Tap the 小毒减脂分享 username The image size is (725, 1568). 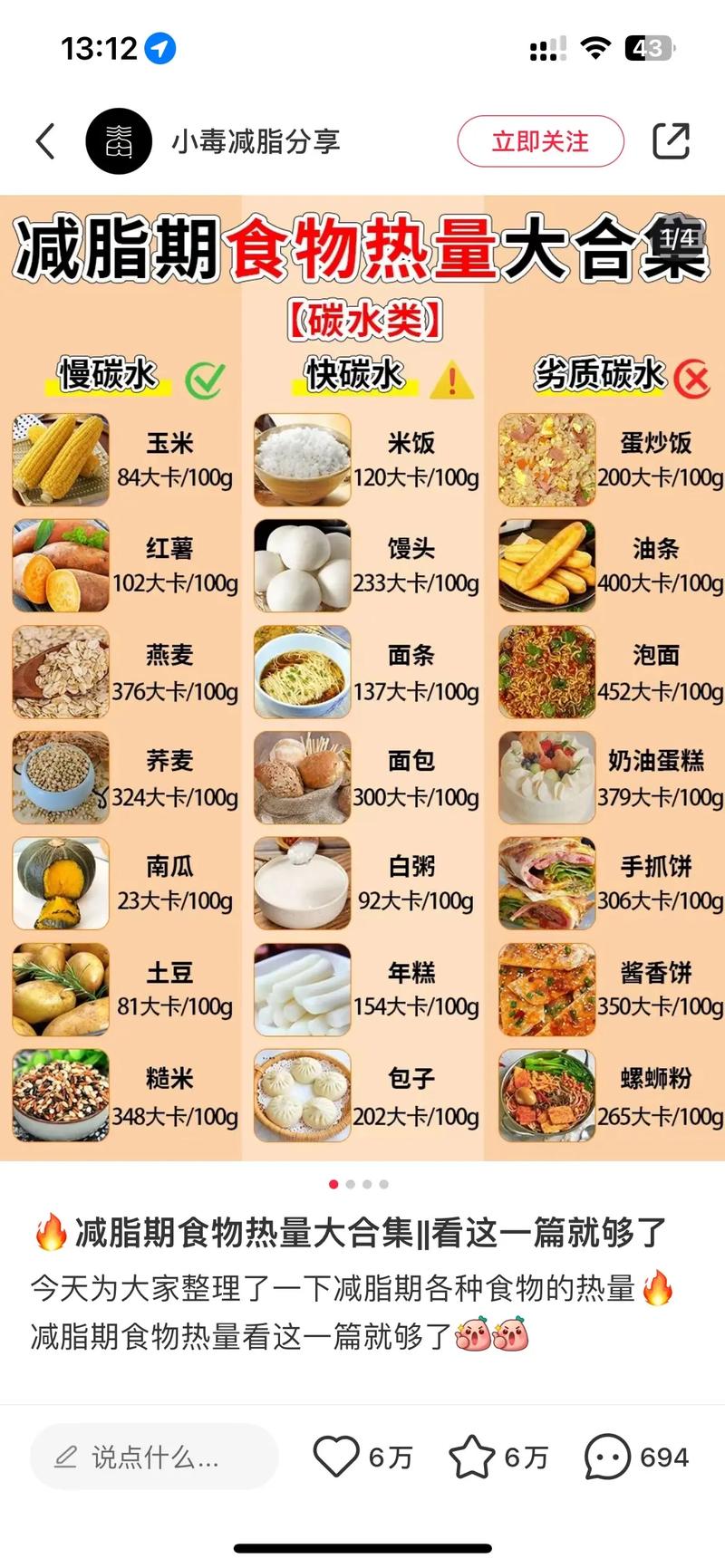[x=256, y=141]
